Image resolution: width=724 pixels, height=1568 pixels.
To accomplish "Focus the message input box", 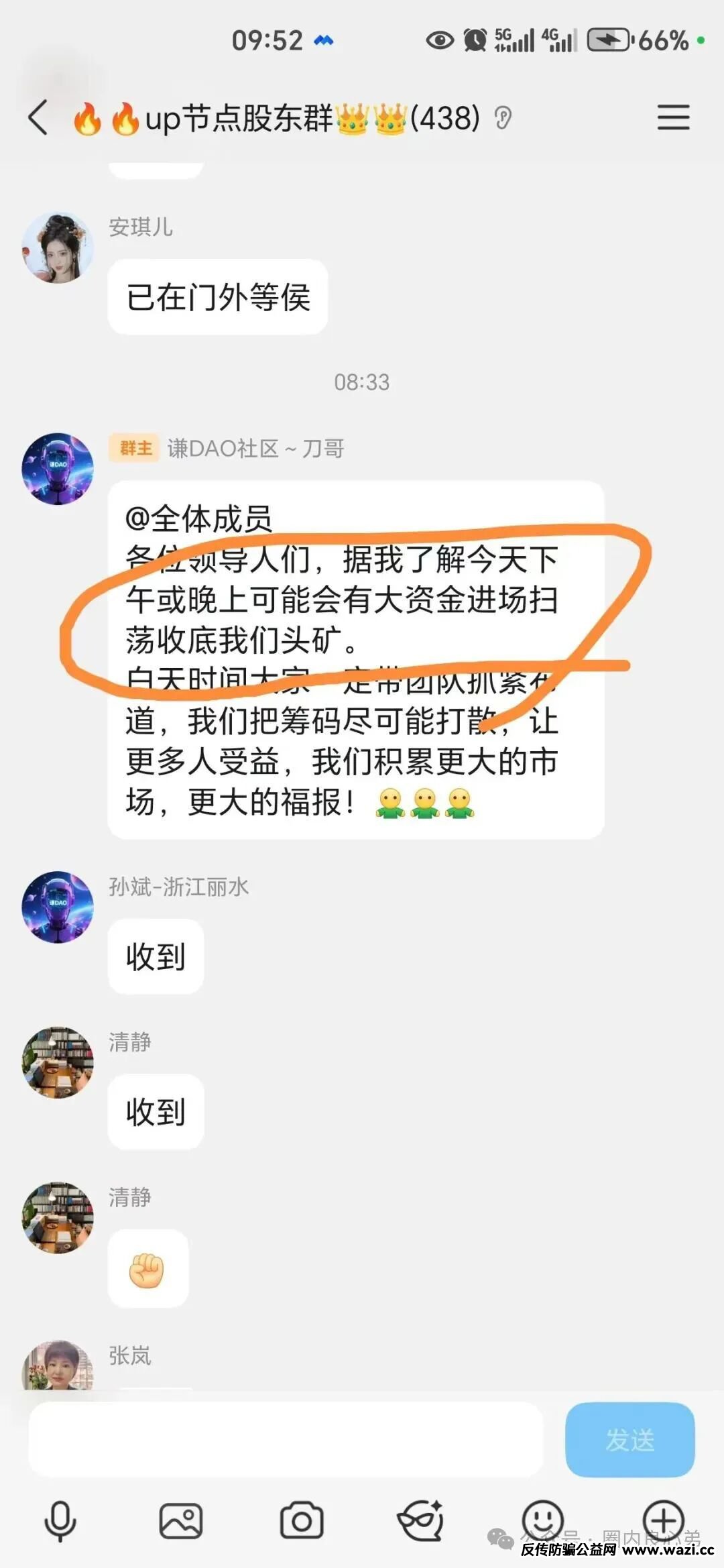I will pyautogui.click(x=285, y=1439).
